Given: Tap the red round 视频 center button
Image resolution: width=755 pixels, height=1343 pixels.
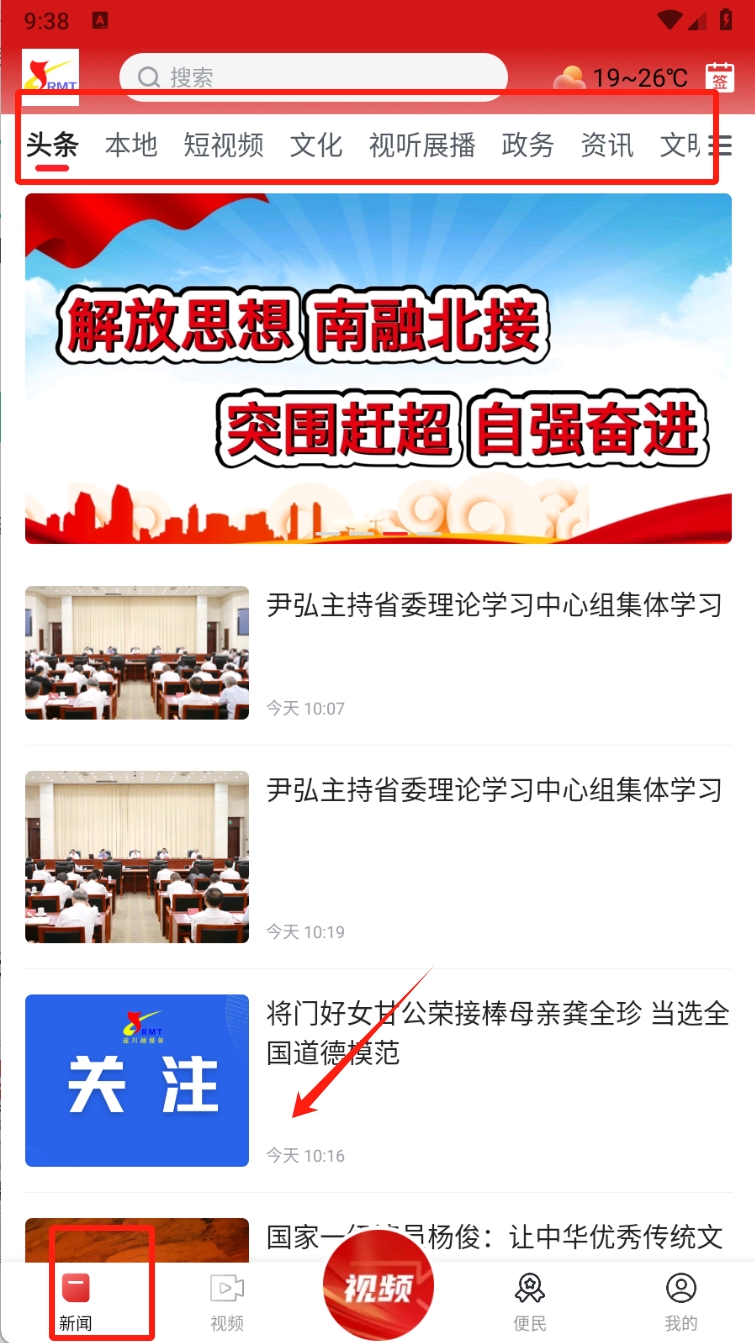Looking at the screenshot, I should pyautogui.click(x=378, y=1288).
